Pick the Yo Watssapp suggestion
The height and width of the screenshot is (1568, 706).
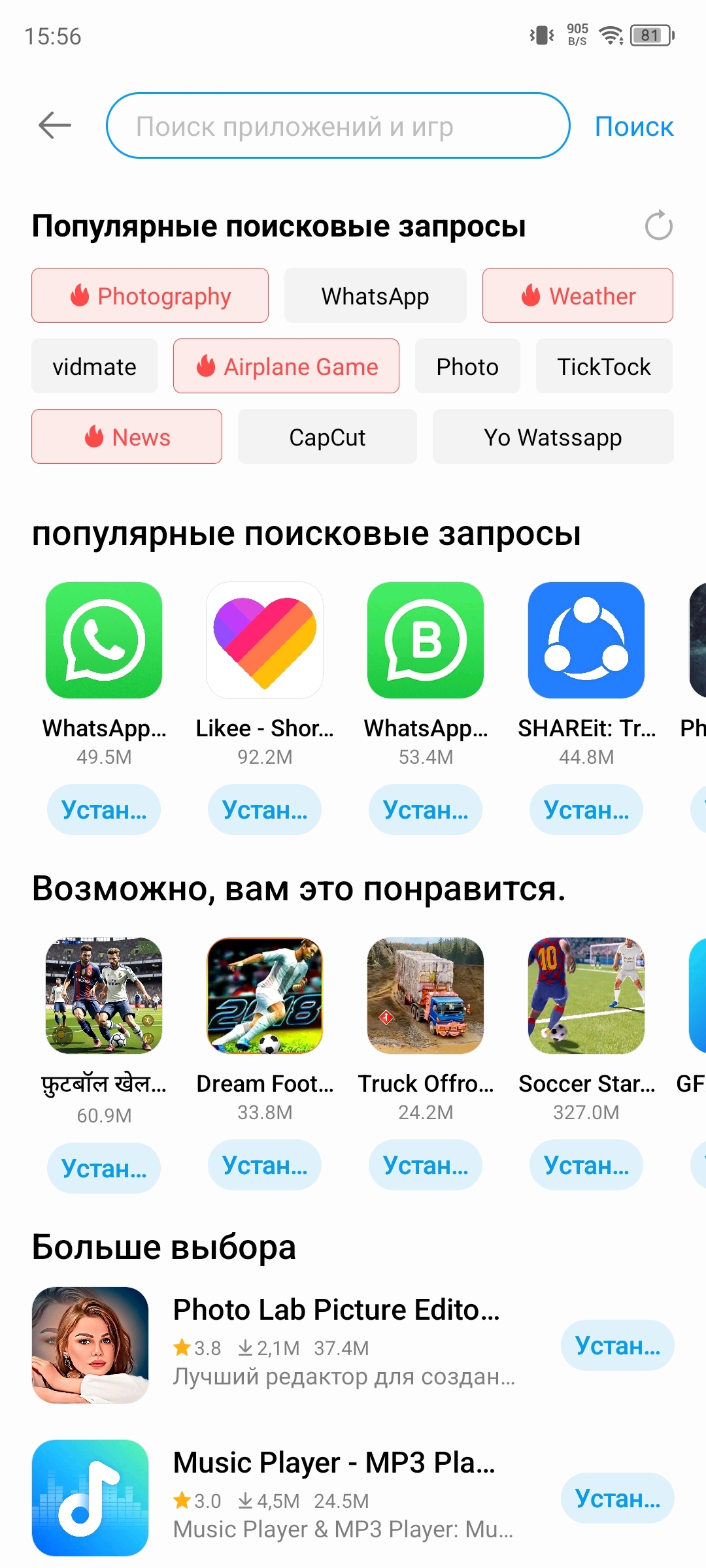pos(553,437)
